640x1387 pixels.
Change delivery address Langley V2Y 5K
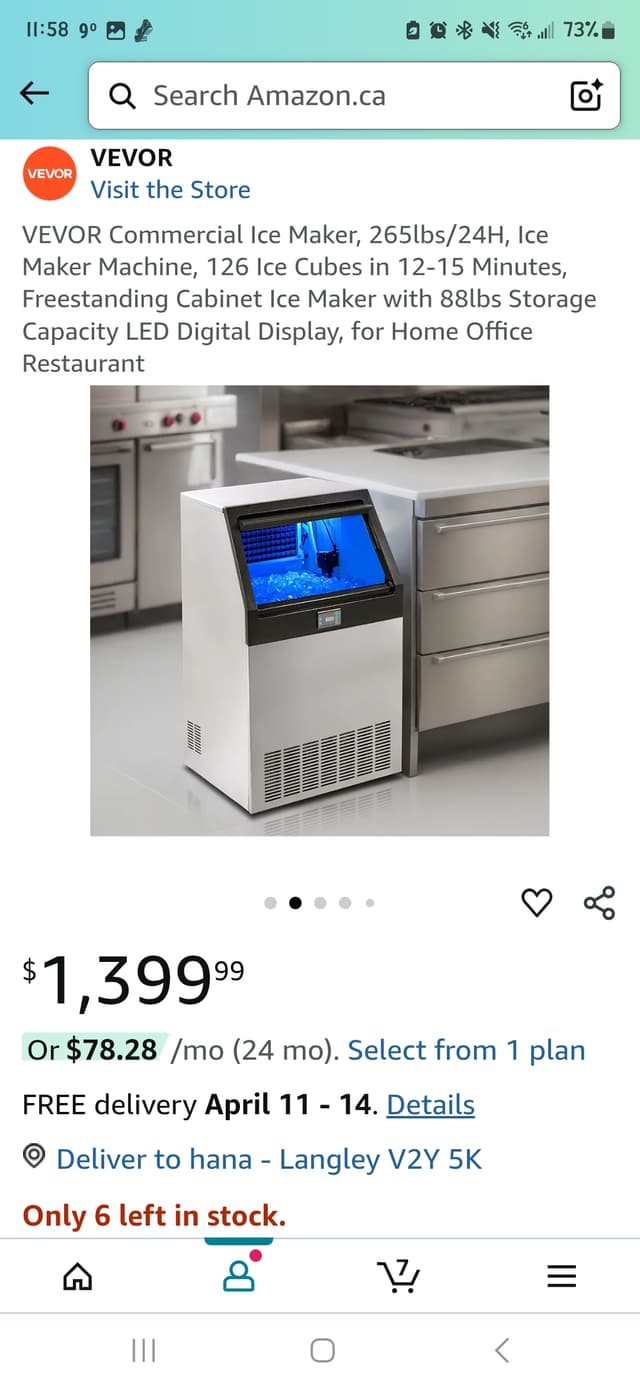268,1159
